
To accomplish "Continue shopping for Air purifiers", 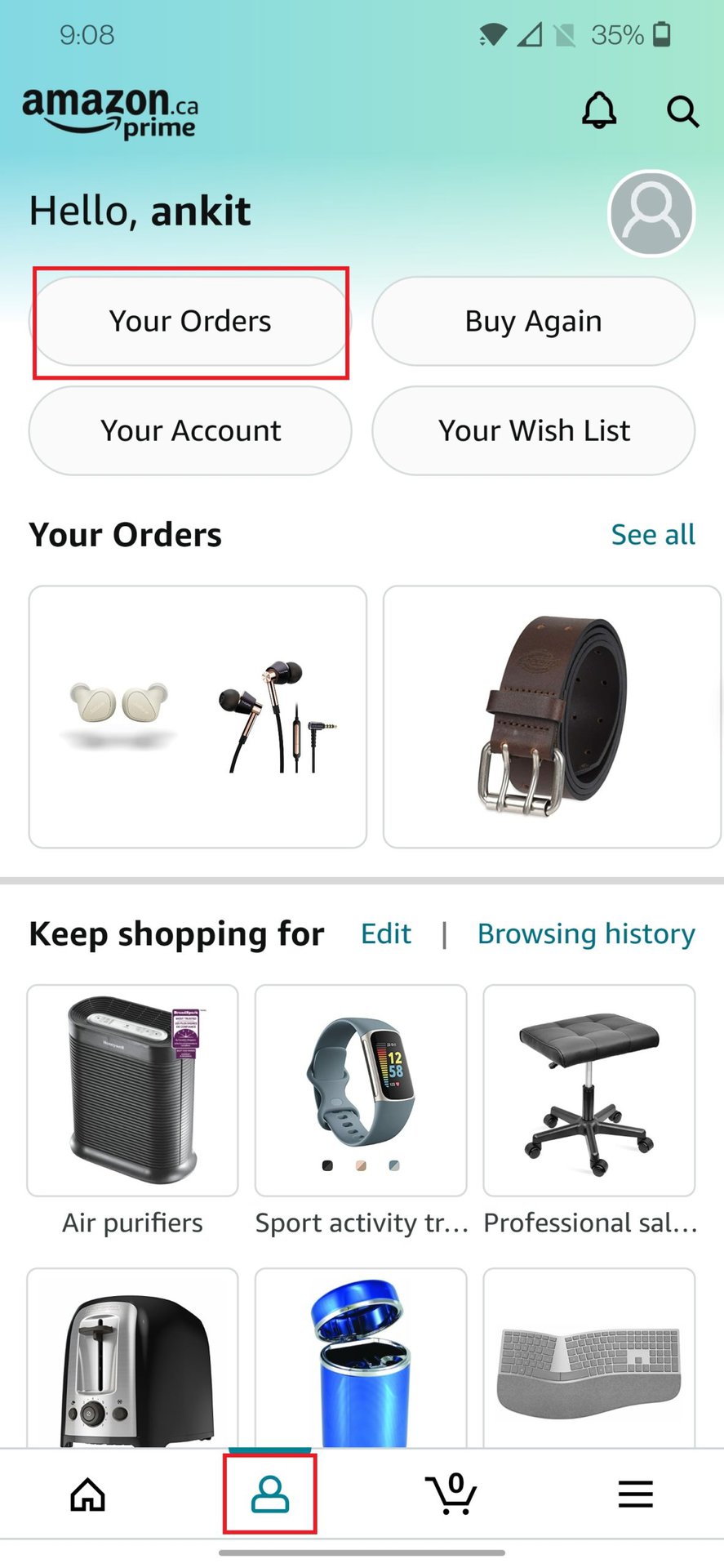I will coord(132,1090).
